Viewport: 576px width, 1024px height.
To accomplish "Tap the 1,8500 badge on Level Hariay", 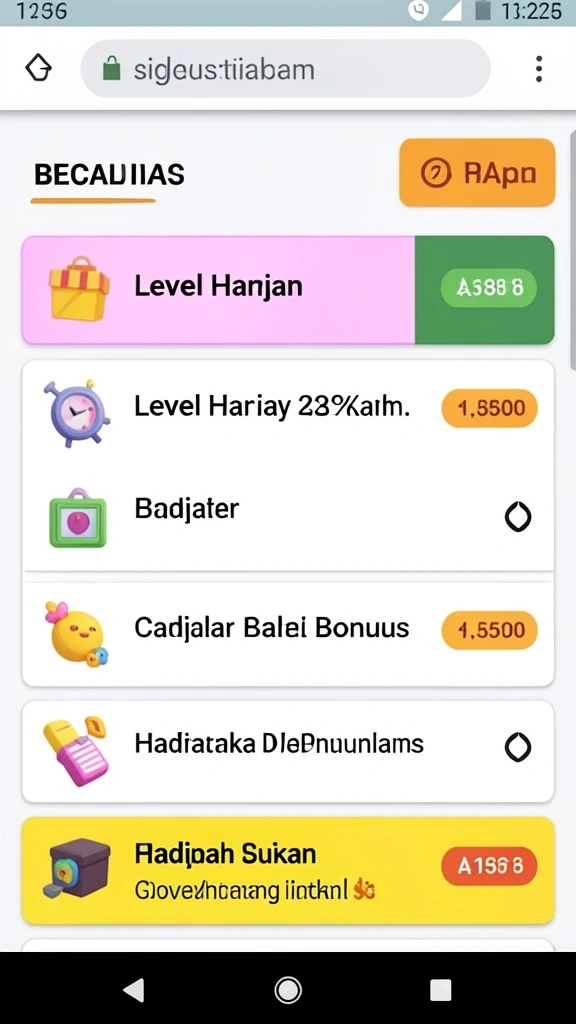I will [490, 408].
